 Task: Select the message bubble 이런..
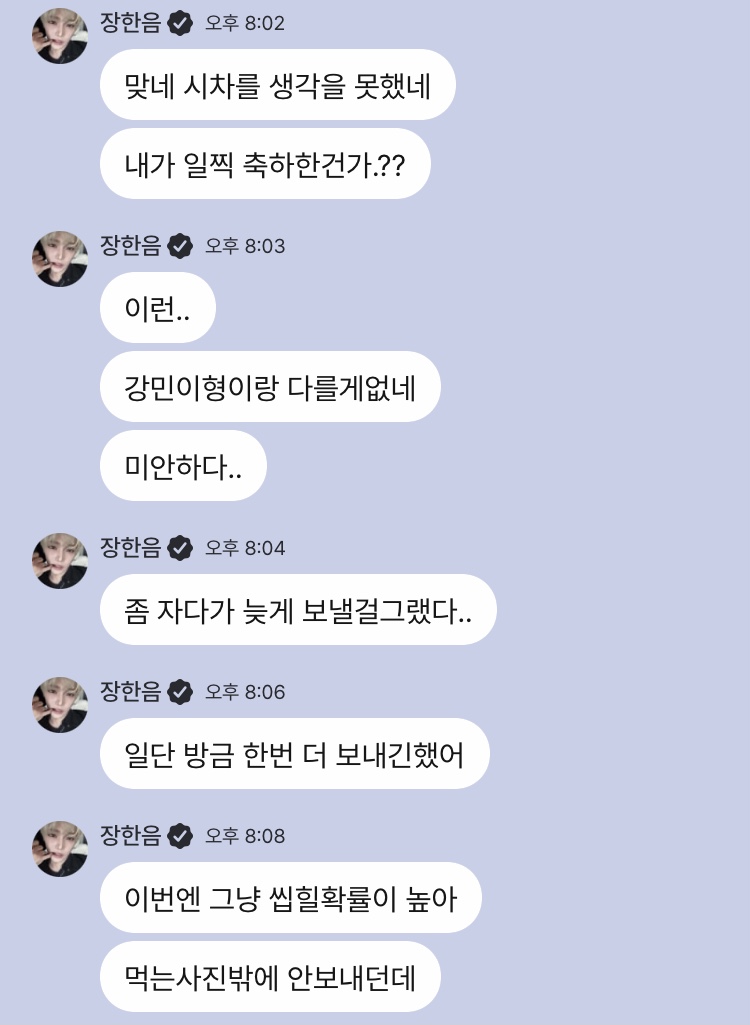(x=157, y=308)
